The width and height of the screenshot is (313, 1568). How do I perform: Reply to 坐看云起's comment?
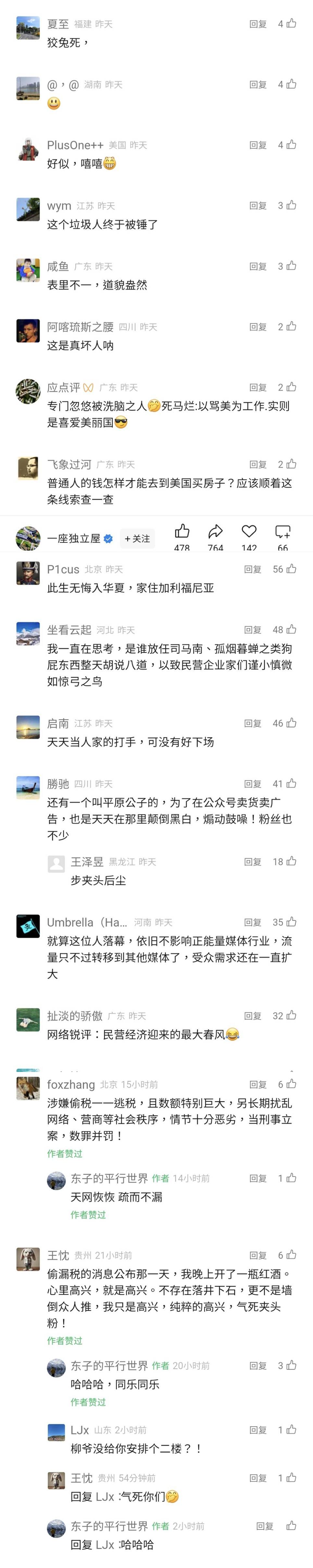pos(253,630)
